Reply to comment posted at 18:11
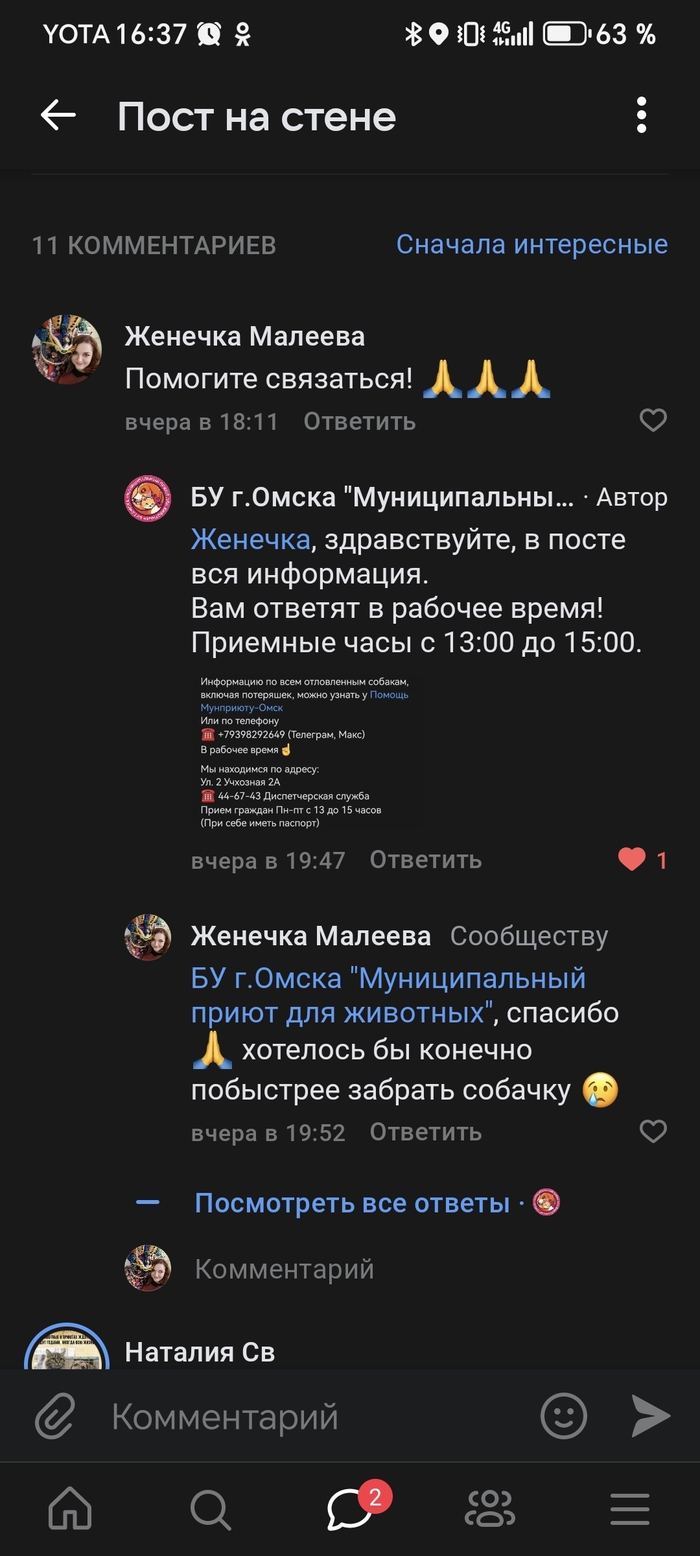Screen dimensions: 700x1556 pos(359,421)
